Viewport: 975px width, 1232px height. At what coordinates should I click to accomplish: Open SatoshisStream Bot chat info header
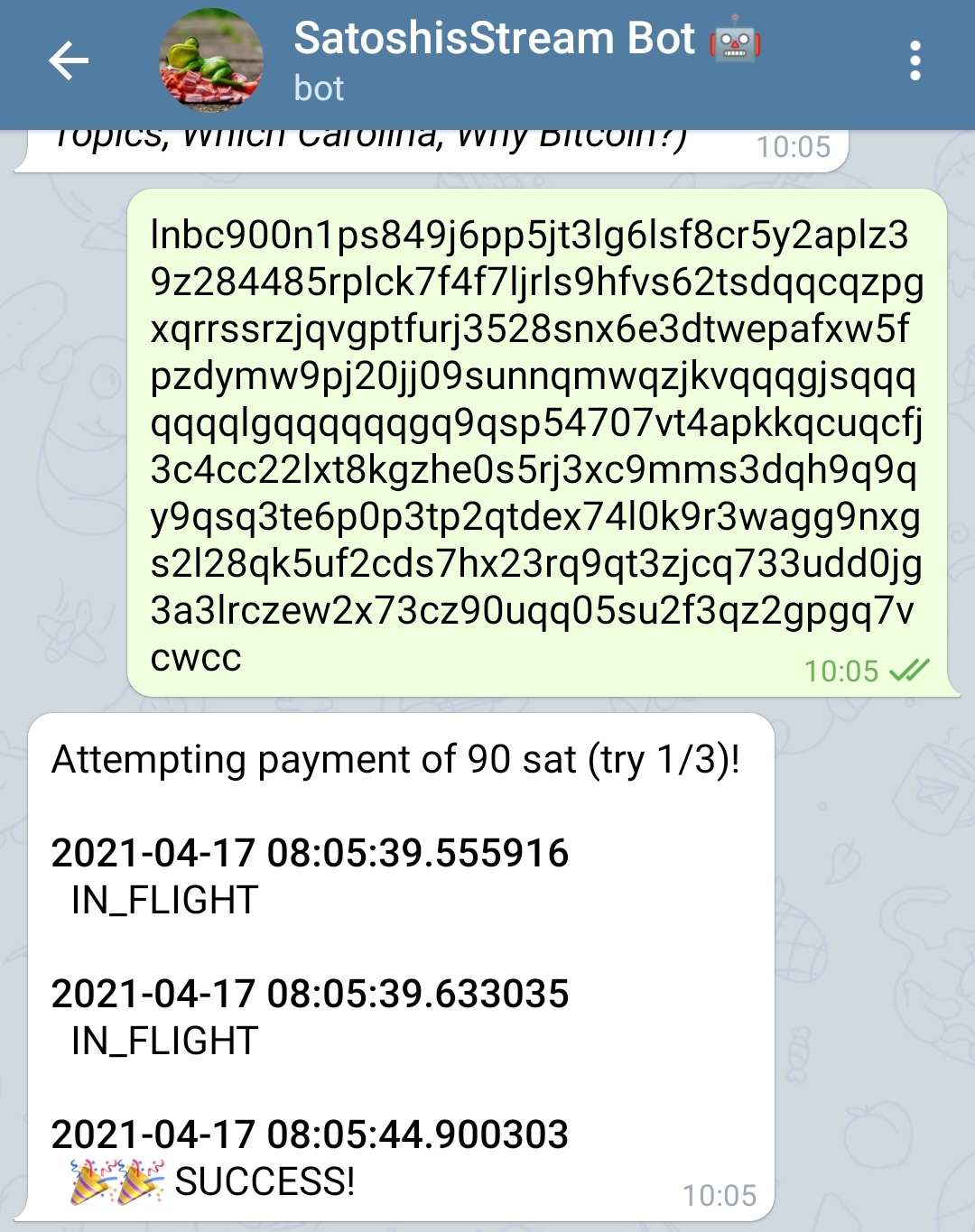tap(495, 61)
